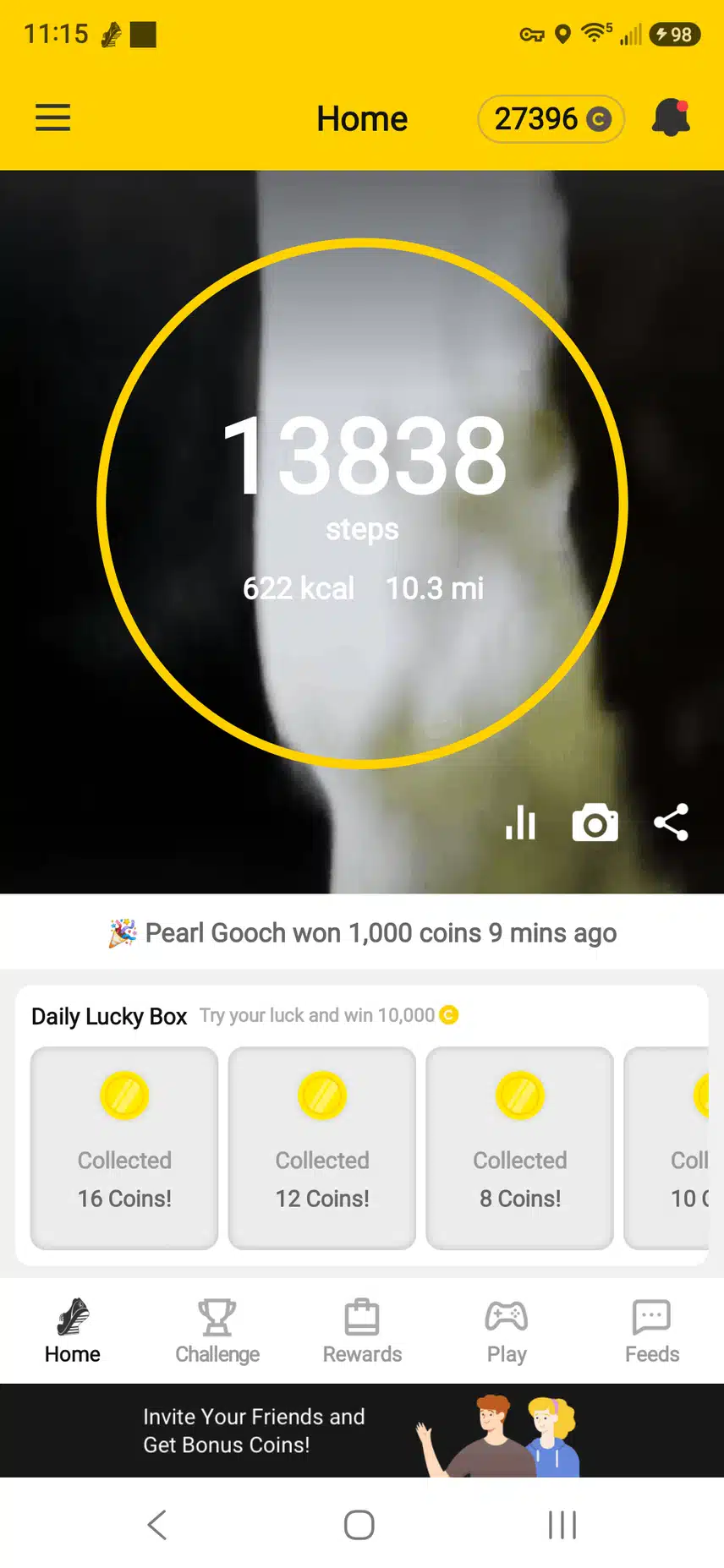Image resolution: width=724 pixels, height=1568 pixels.
Task: Open the 8 Coins lucky box
Action: click(x=520, y=1148)
